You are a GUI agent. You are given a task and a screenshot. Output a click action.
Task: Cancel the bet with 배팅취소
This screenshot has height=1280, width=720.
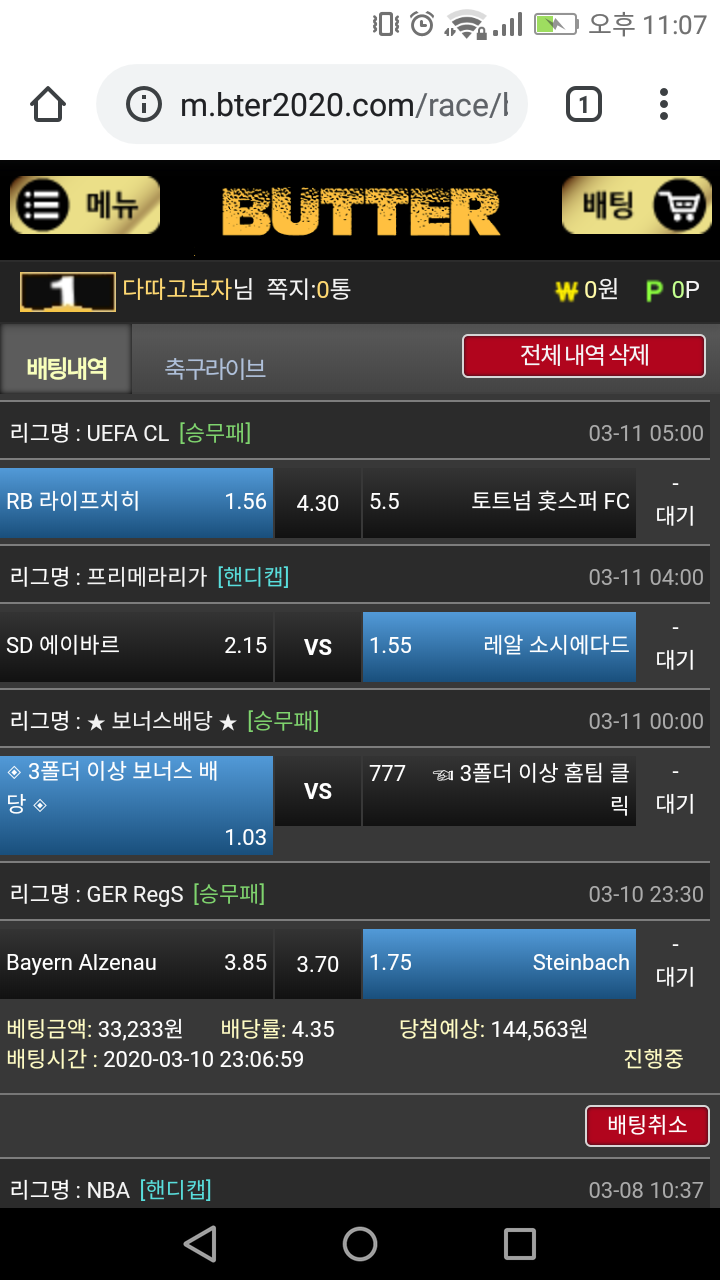647,1125
